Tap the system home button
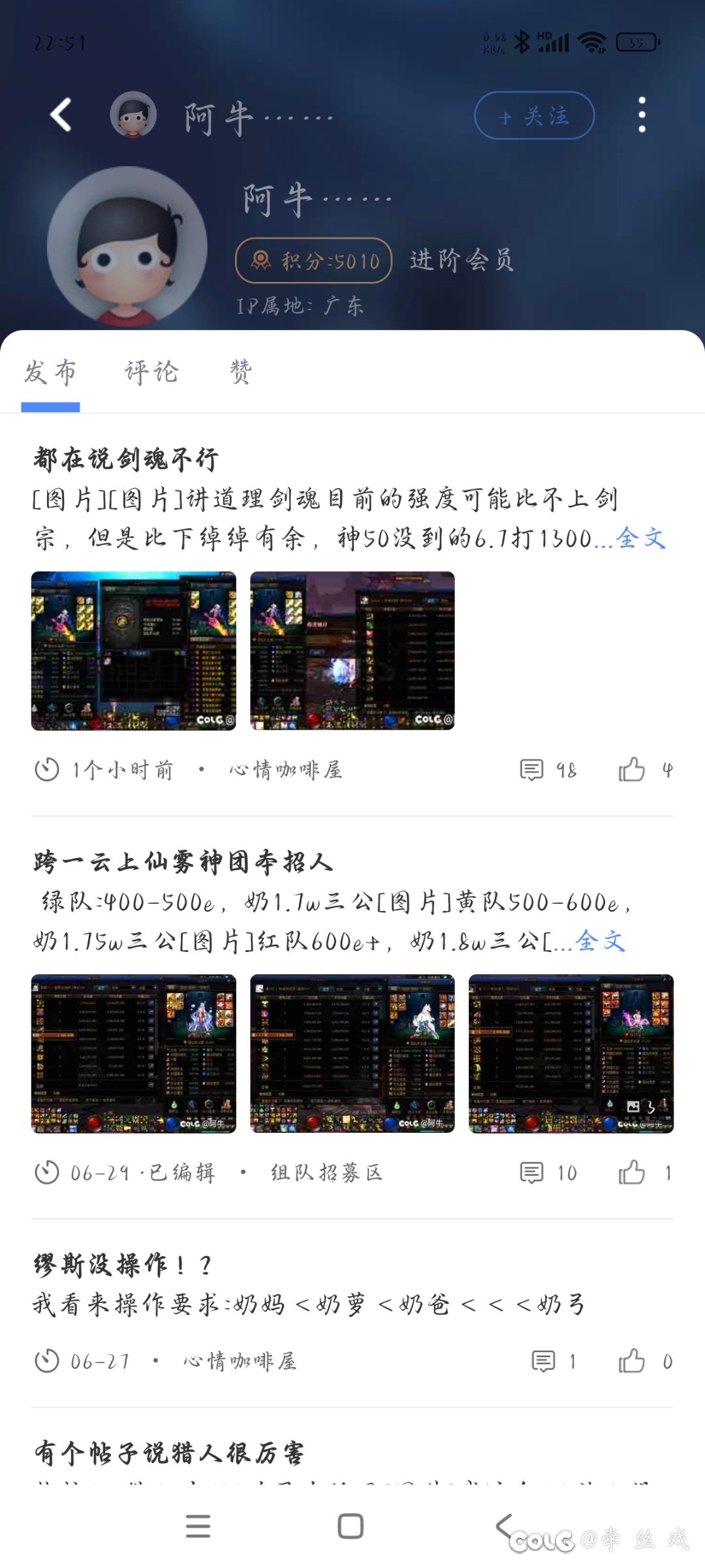This screenshot has height=1568, width=705. [351, 1526]
